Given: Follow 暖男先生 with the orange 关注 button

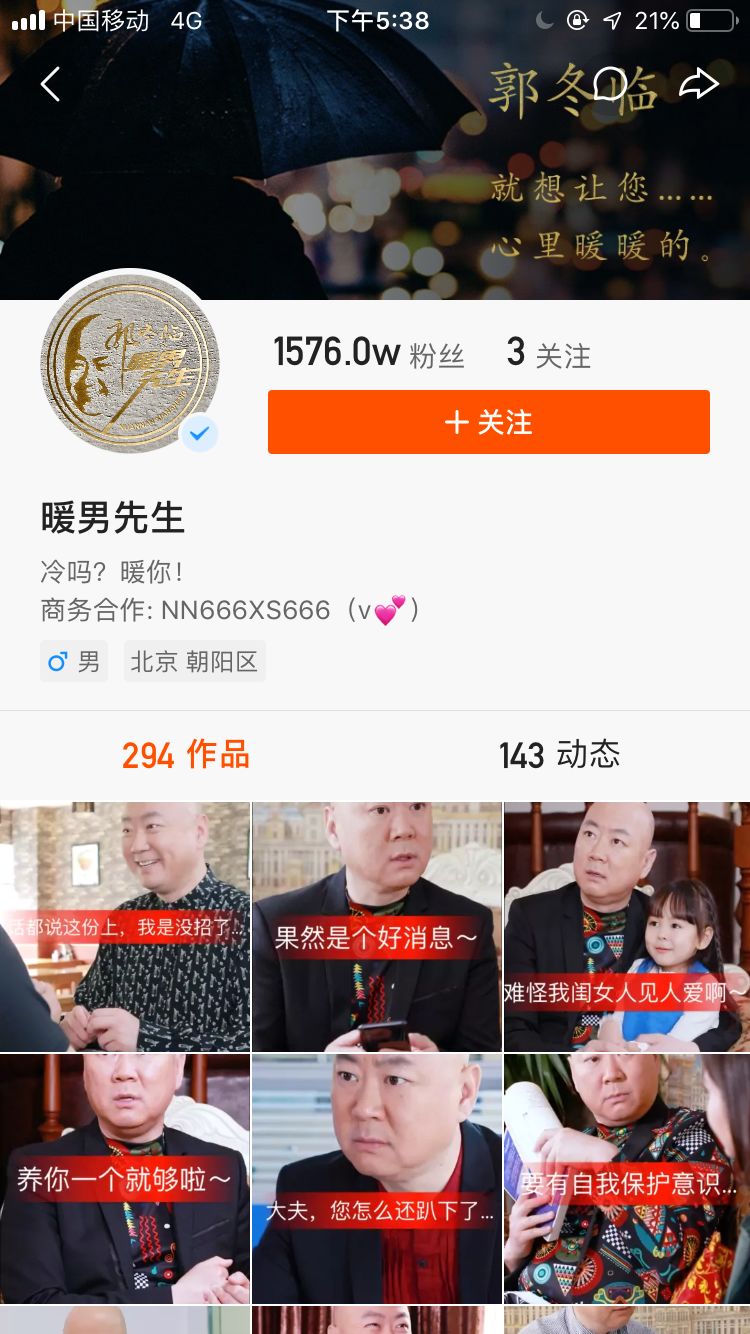Looking at the screenshot, I should (x=489, y=422).
